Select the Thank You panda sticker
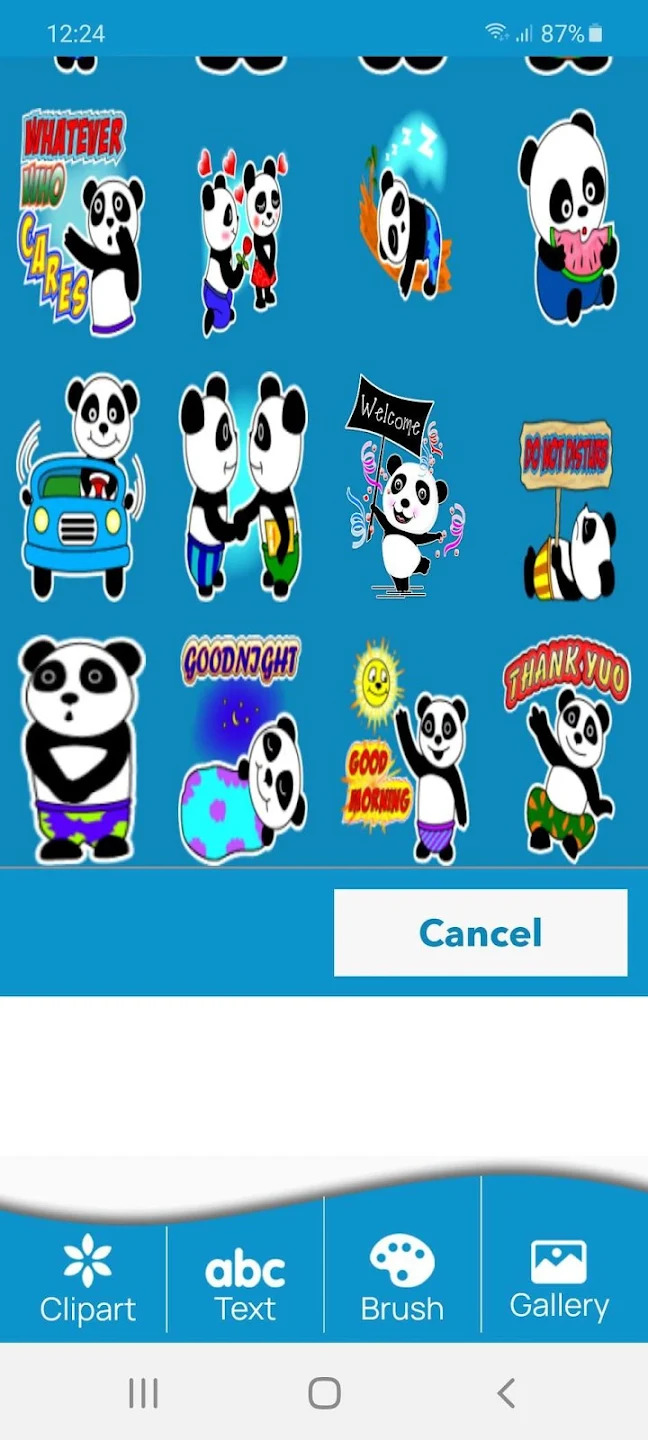Screen dimensions: 648x1440 click(x=566, y=750)
